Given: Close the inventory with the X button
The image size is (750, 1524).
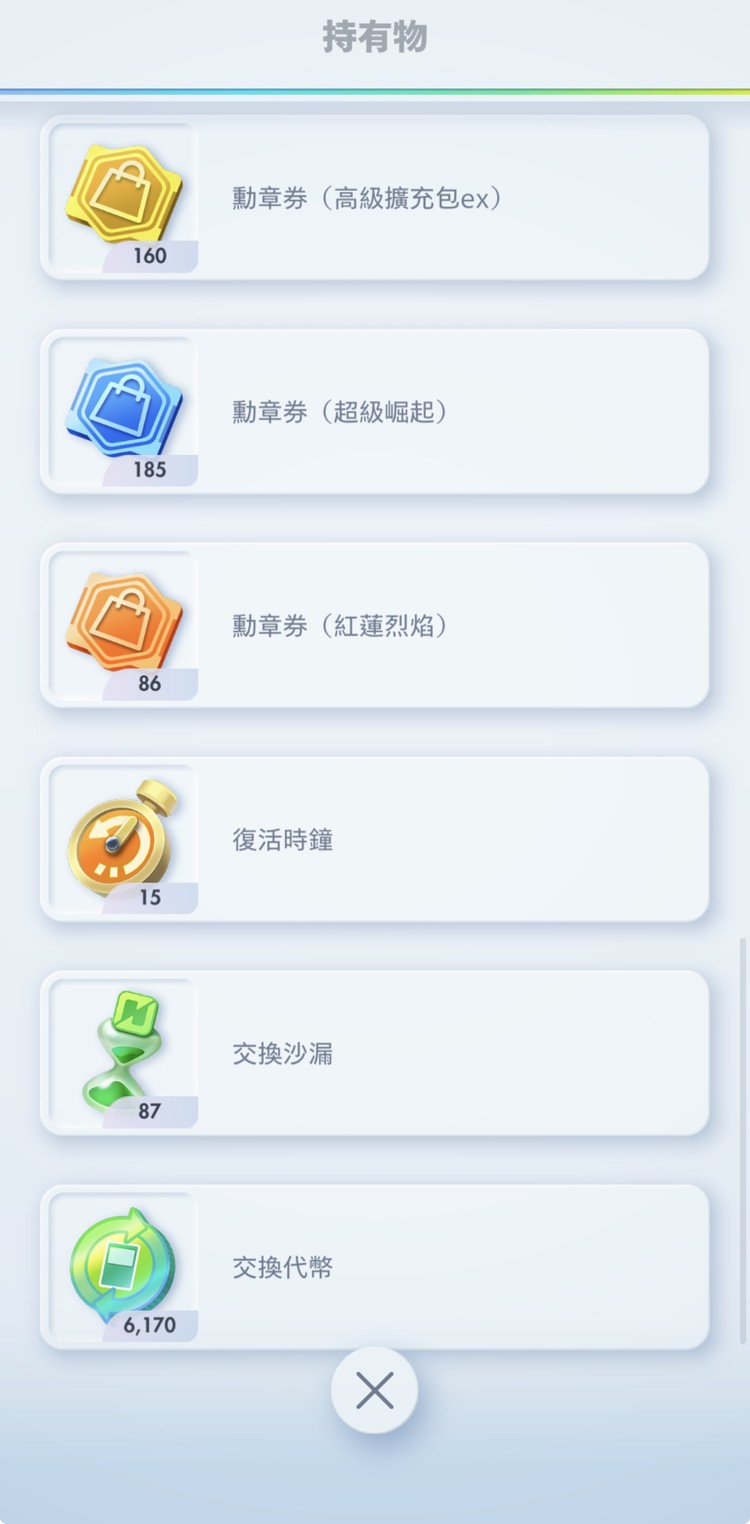Looking at the screenshot, I should pyautogui.click(x=375, y=1390).
